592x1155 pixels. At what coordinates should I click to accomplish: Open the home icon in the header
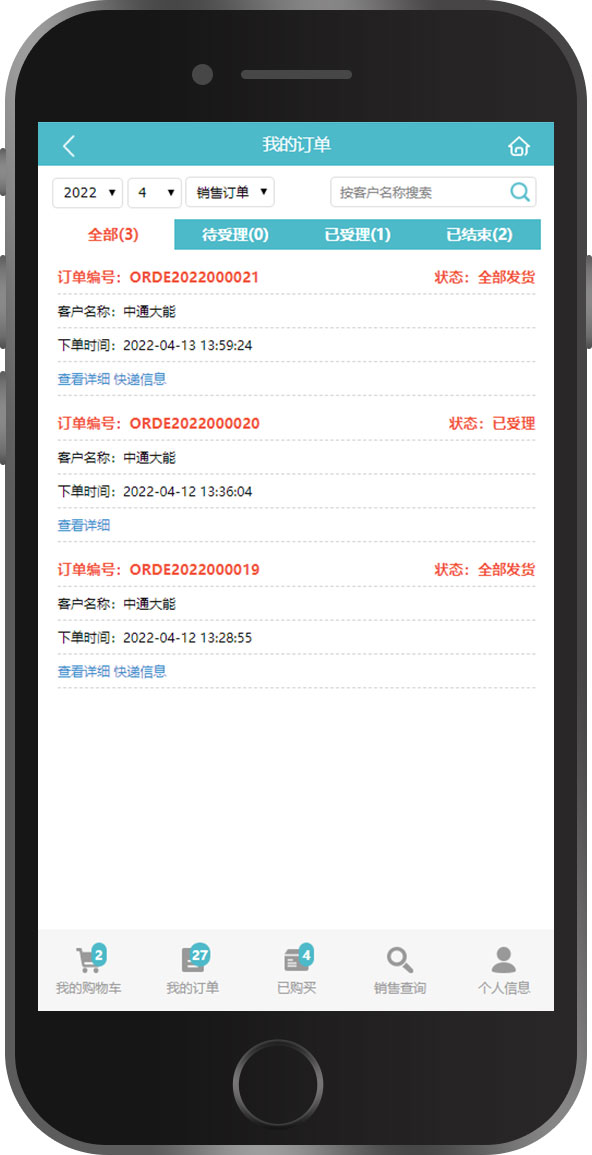(519, 146)
